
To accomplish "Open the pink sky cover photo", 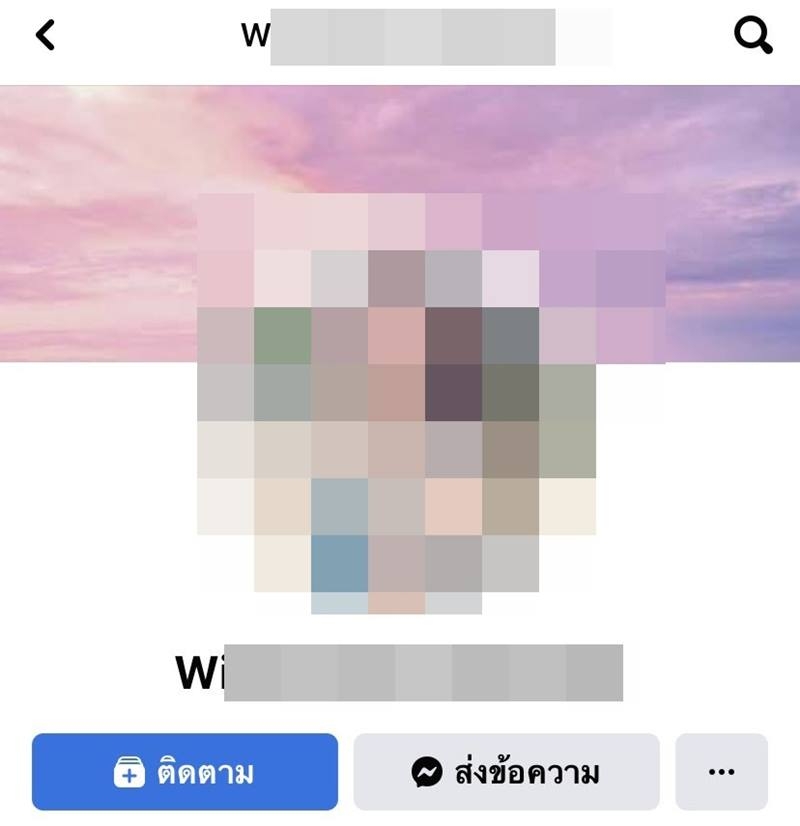I will (x=100, y=220).
